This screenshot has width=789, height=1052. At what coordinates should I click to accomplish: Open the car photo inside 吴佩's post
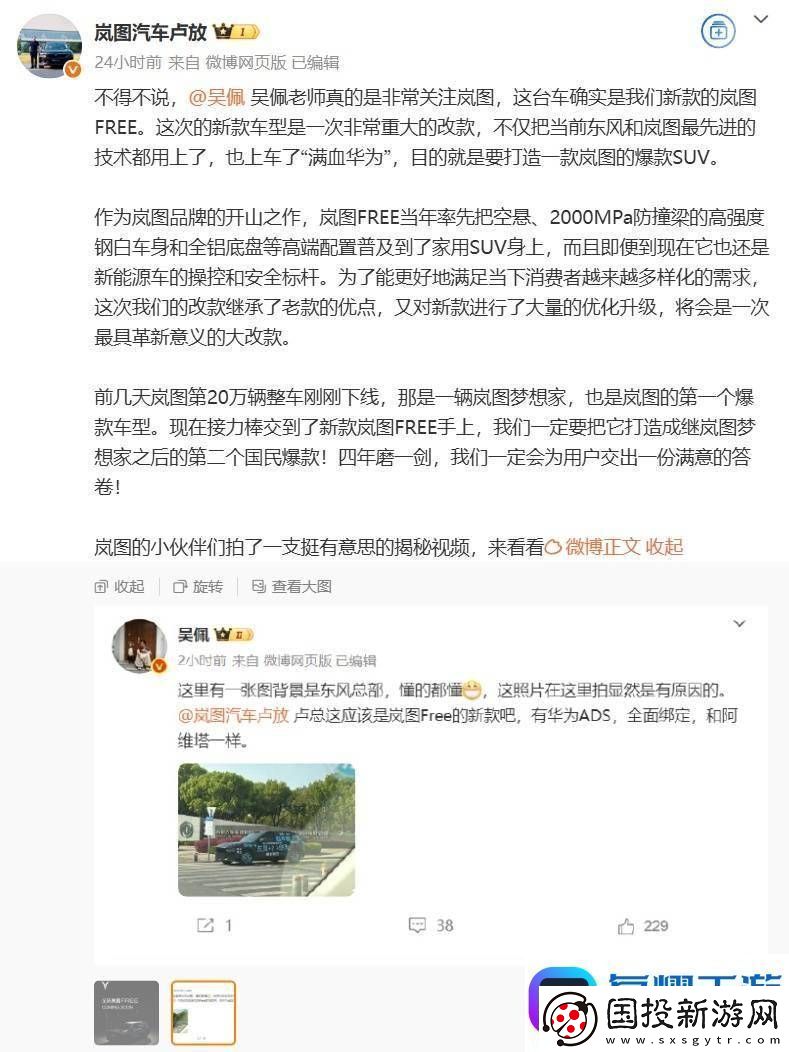tap(265, 830)
